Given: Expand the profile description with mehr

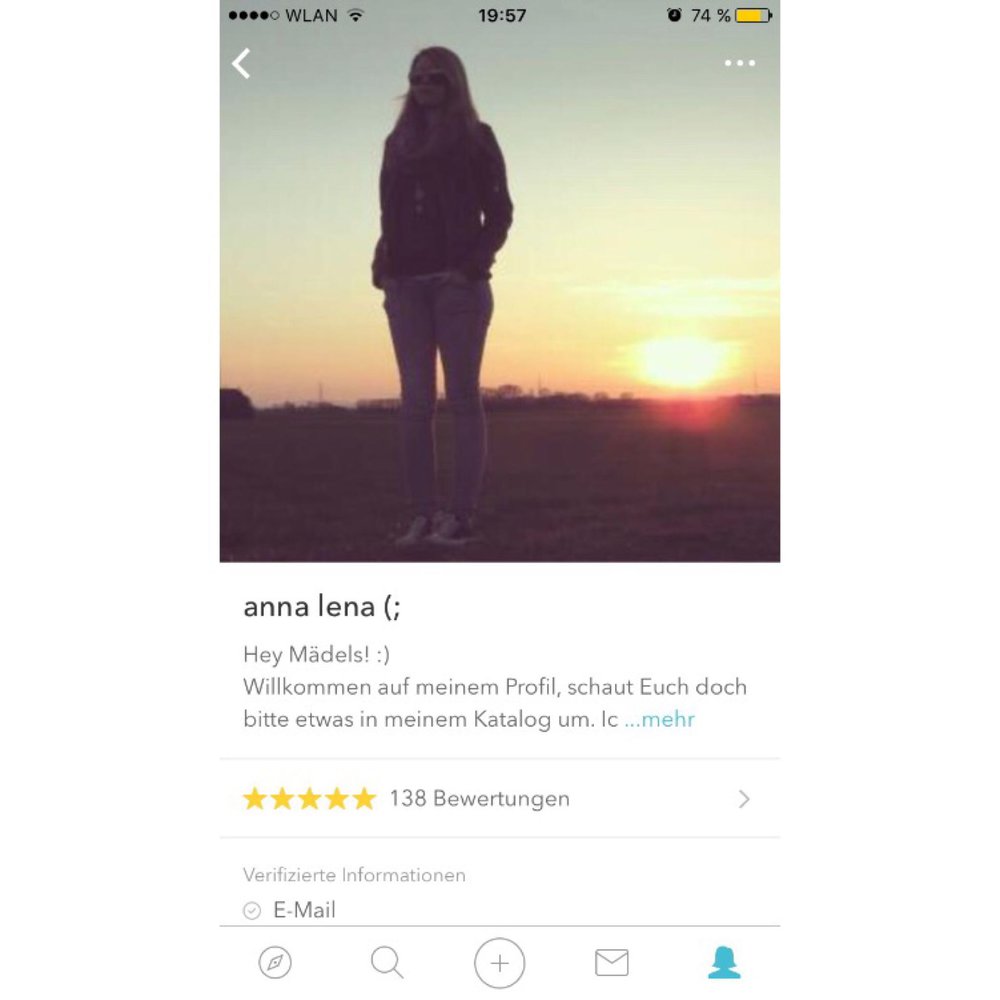Looking at the screenshot, I should click(x=660, y=719).
